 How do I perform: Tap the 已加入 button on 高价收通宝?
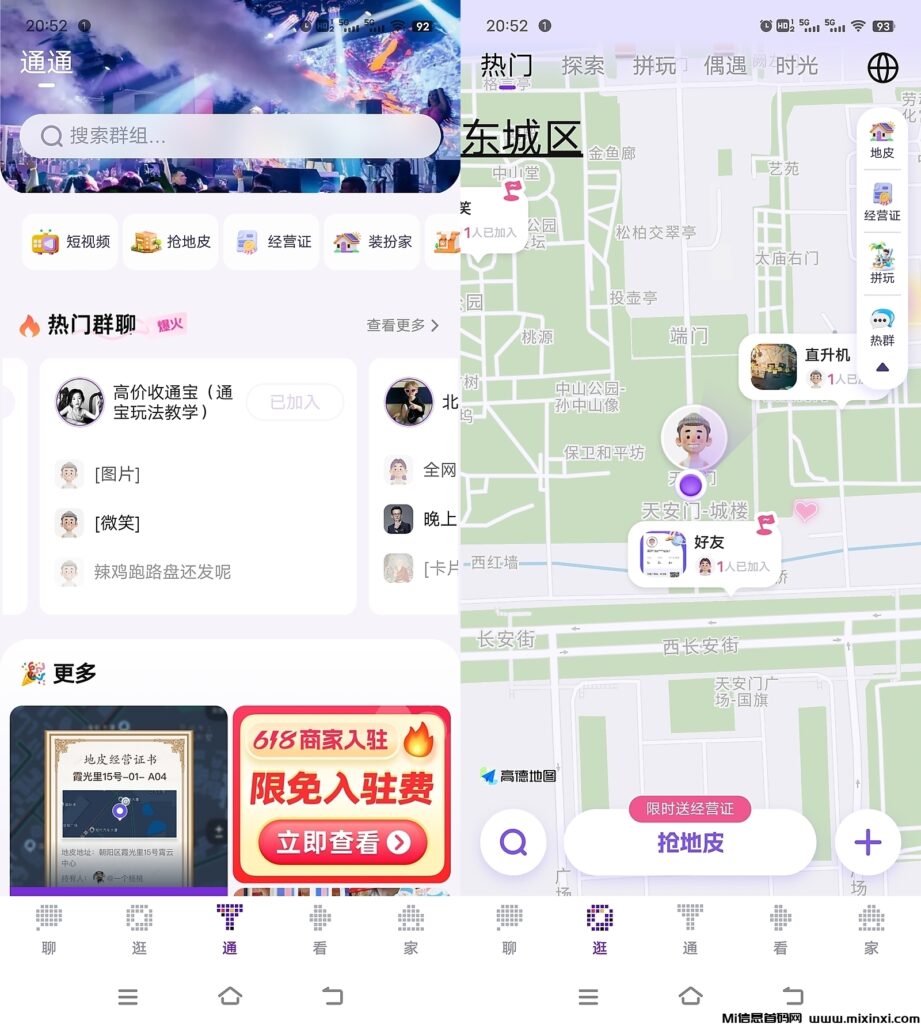pos(295,402)
